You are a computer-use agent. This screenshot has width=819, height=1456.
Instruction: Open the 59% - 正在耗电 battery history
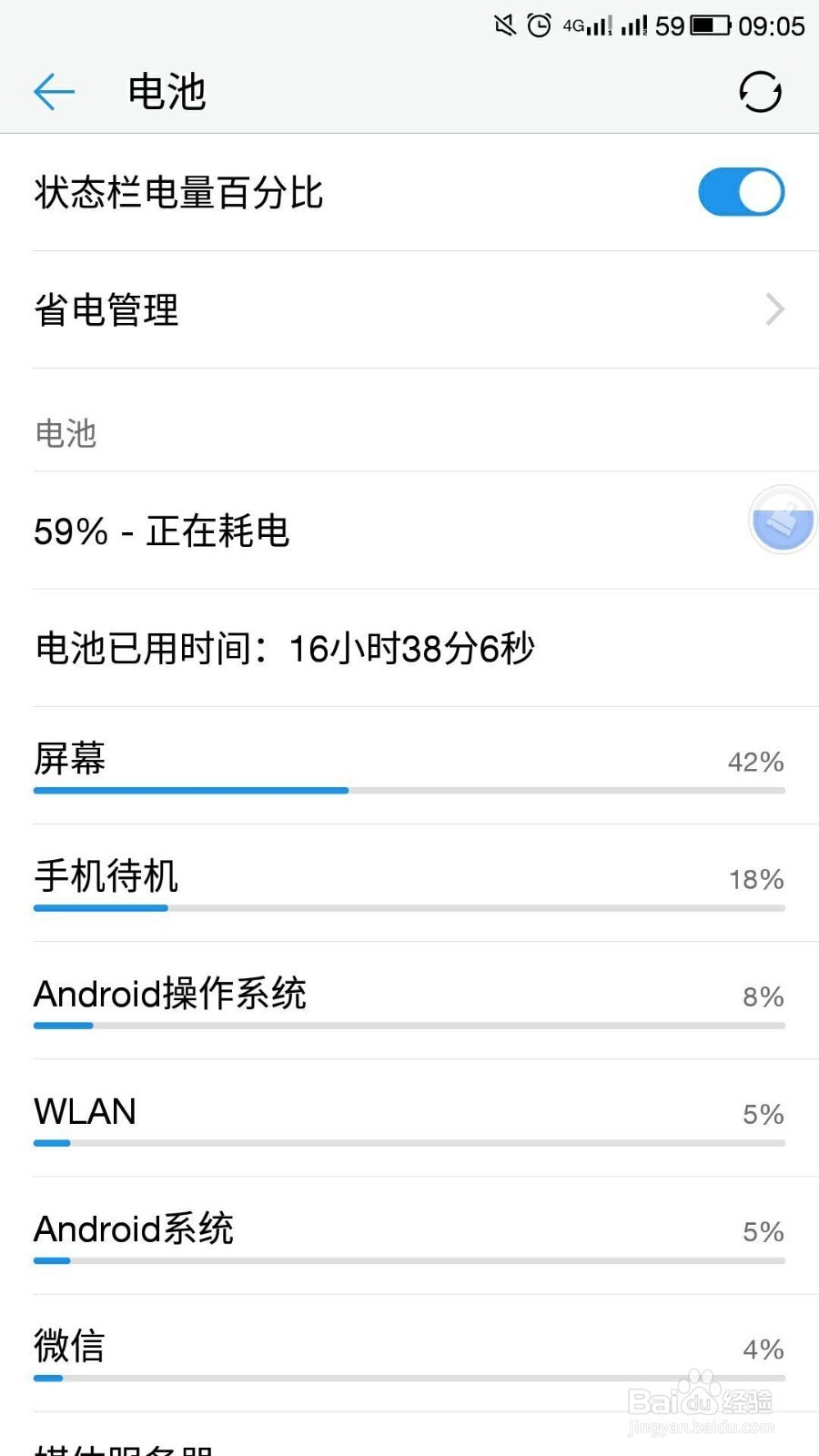[364, 531]
